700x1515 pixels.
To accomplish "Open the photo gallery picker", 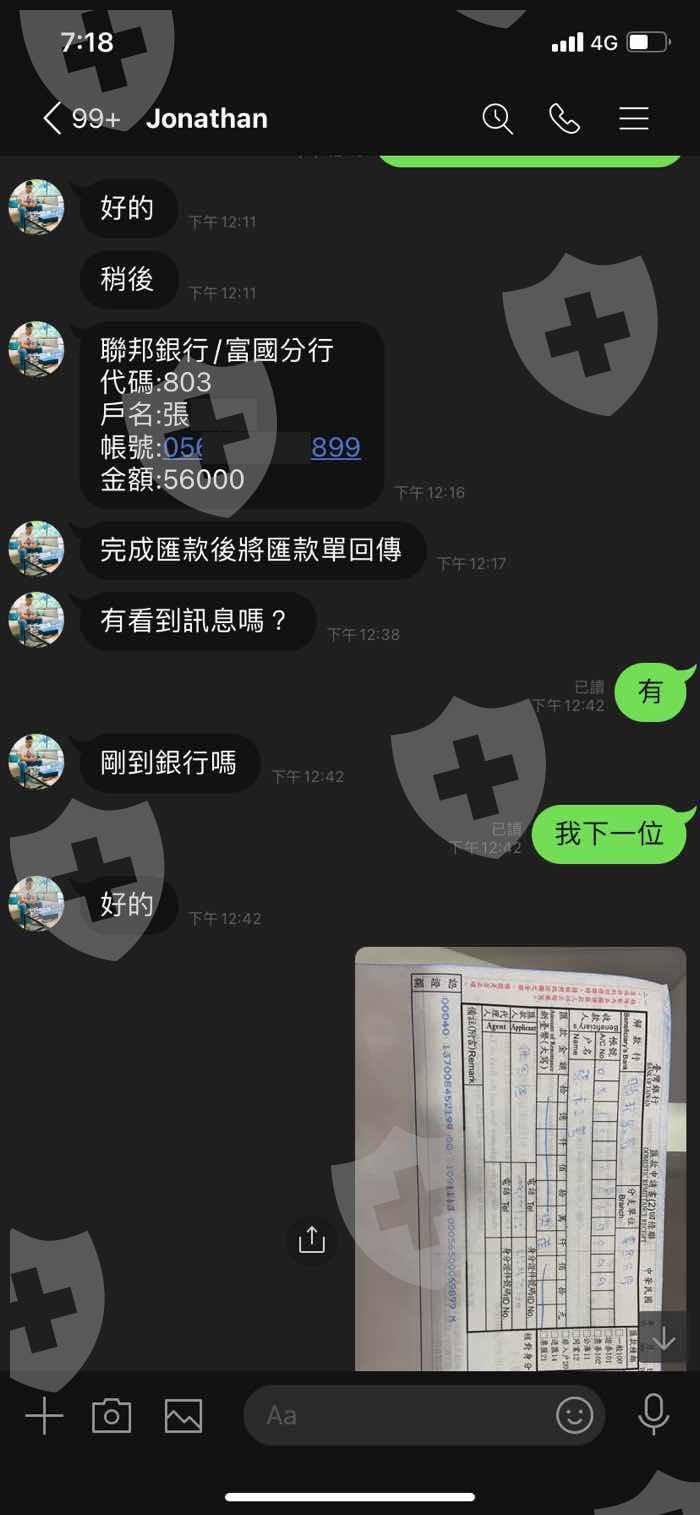I will click(x=183, y=1416).
